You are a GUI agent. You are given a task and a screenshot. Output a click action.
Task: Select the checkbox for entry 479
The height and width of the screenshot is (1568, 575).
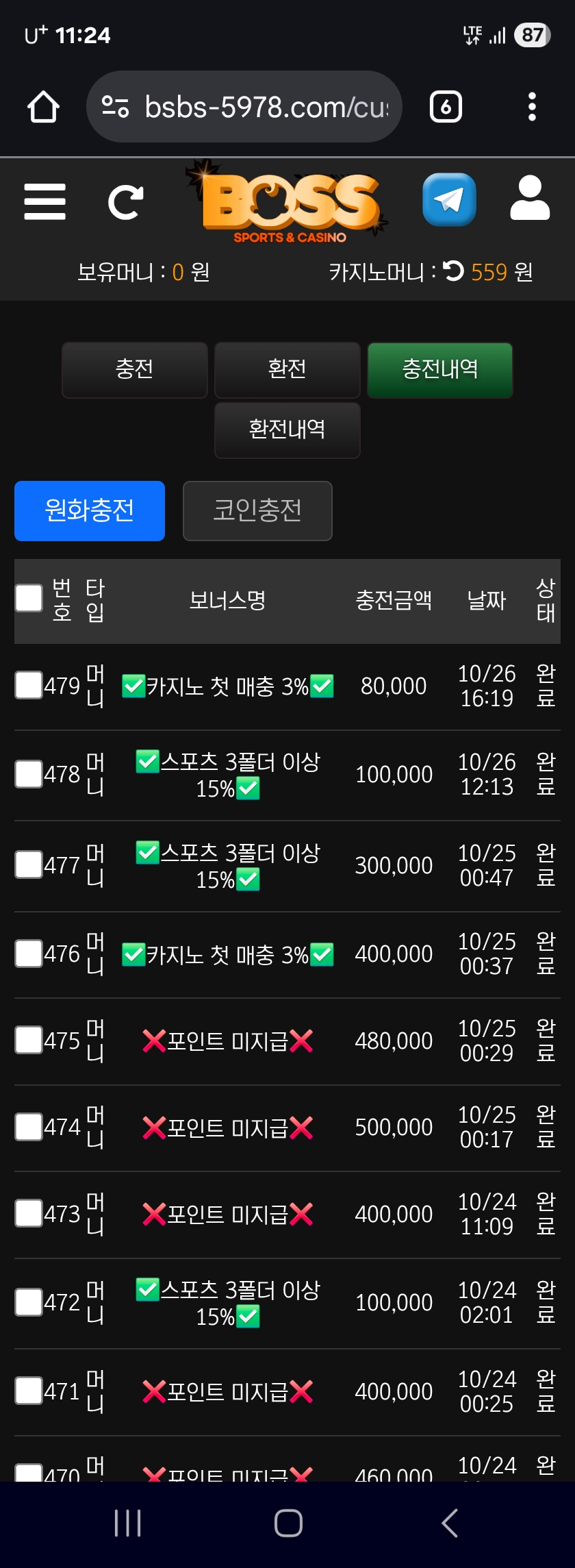29,685
